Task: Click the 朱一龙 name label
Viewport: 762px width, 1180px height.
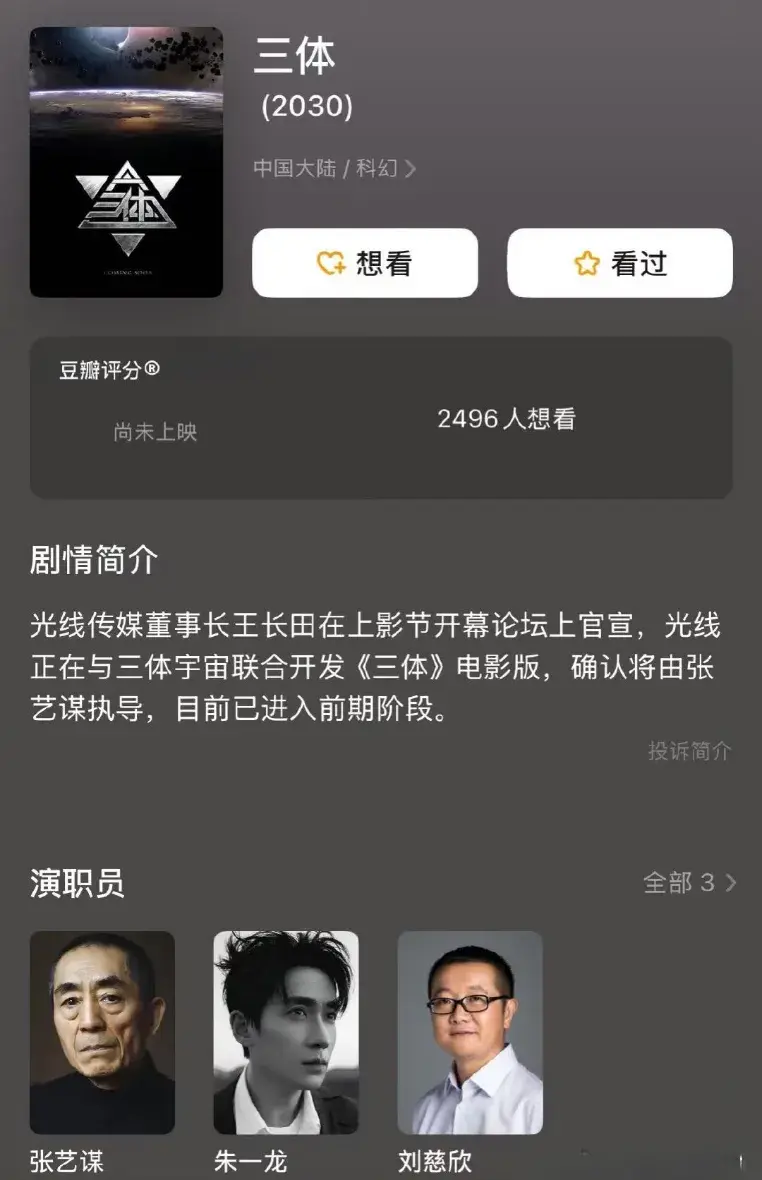Action: click(250, 1161)
